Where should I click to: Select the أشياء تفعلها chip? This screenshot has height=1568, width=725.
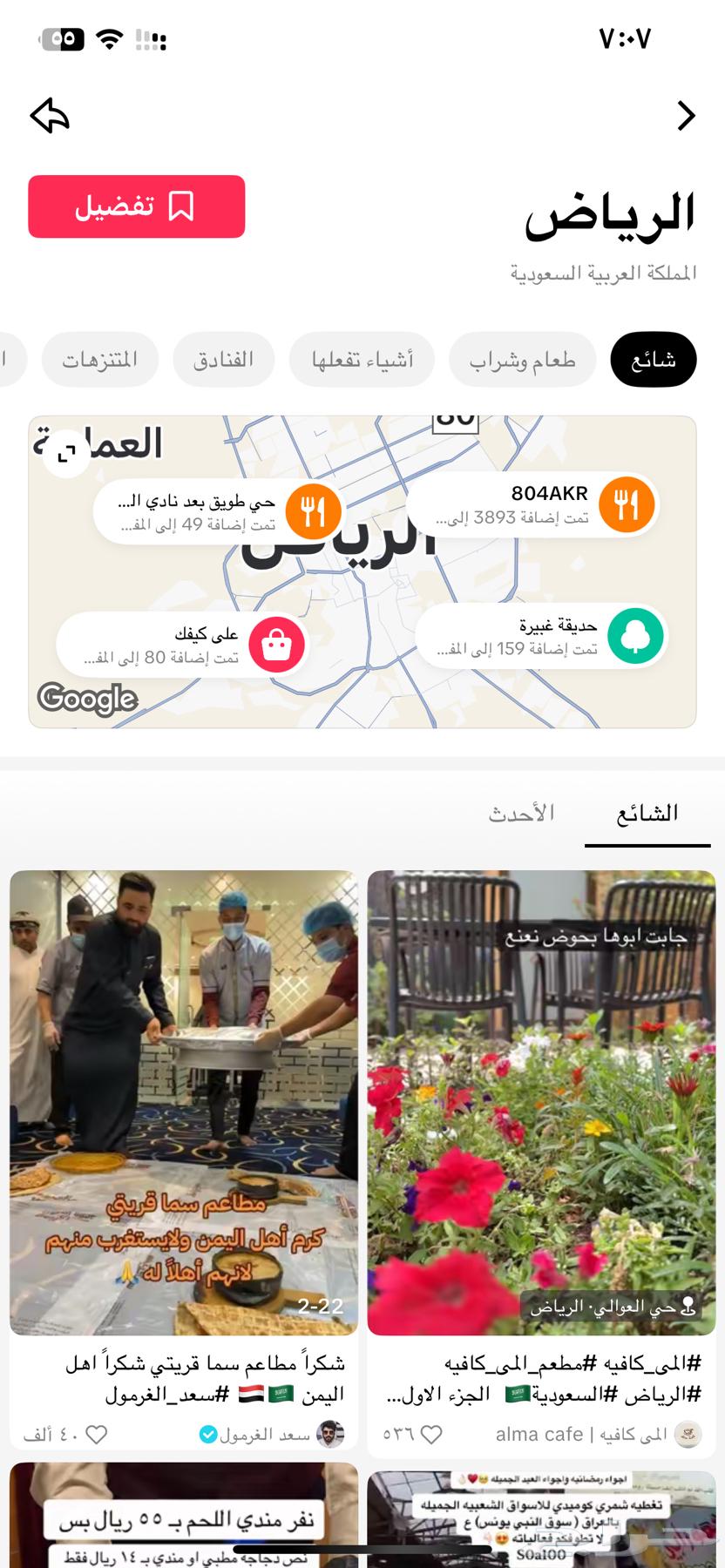(x=362, y=359)
